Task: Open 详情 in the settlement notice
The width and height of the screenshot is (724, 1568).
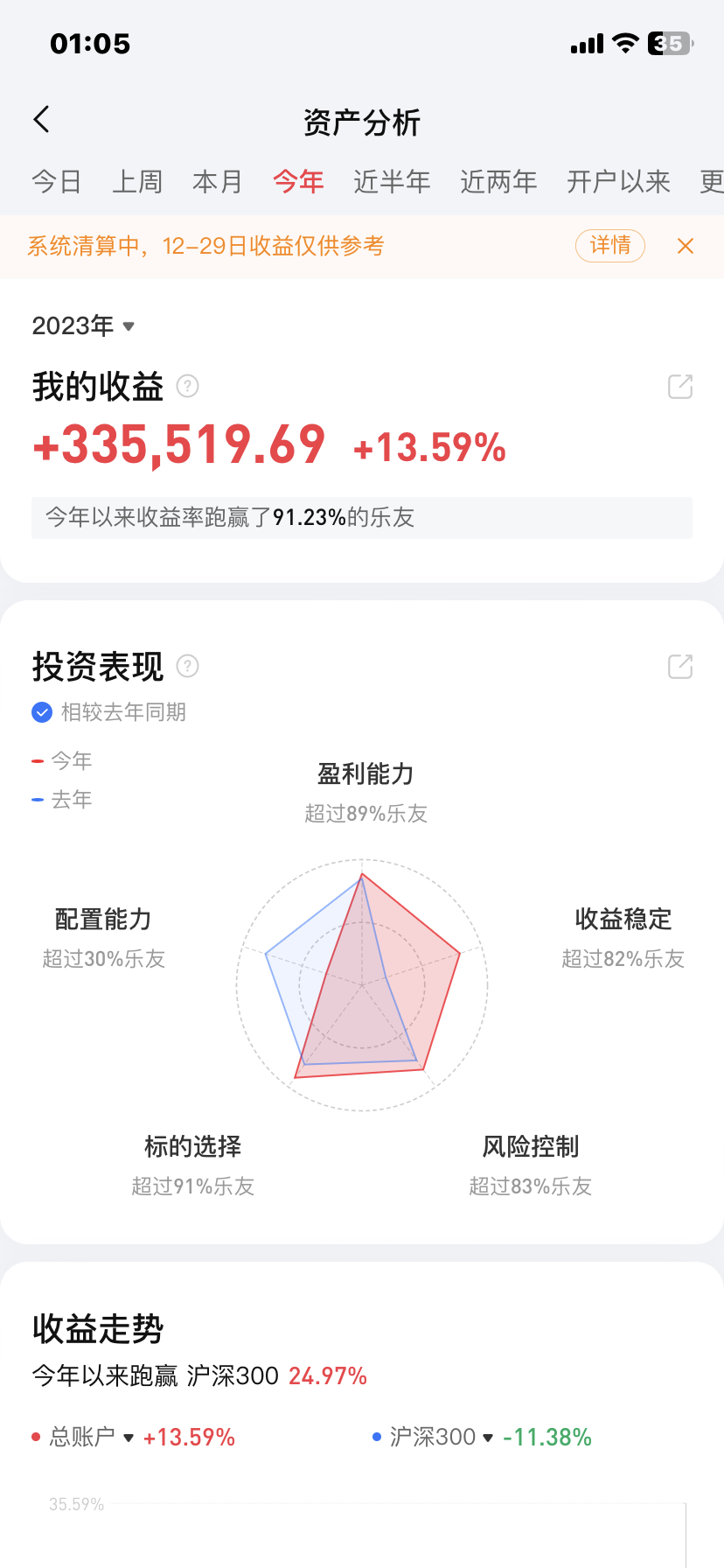Action: point(609,246)
